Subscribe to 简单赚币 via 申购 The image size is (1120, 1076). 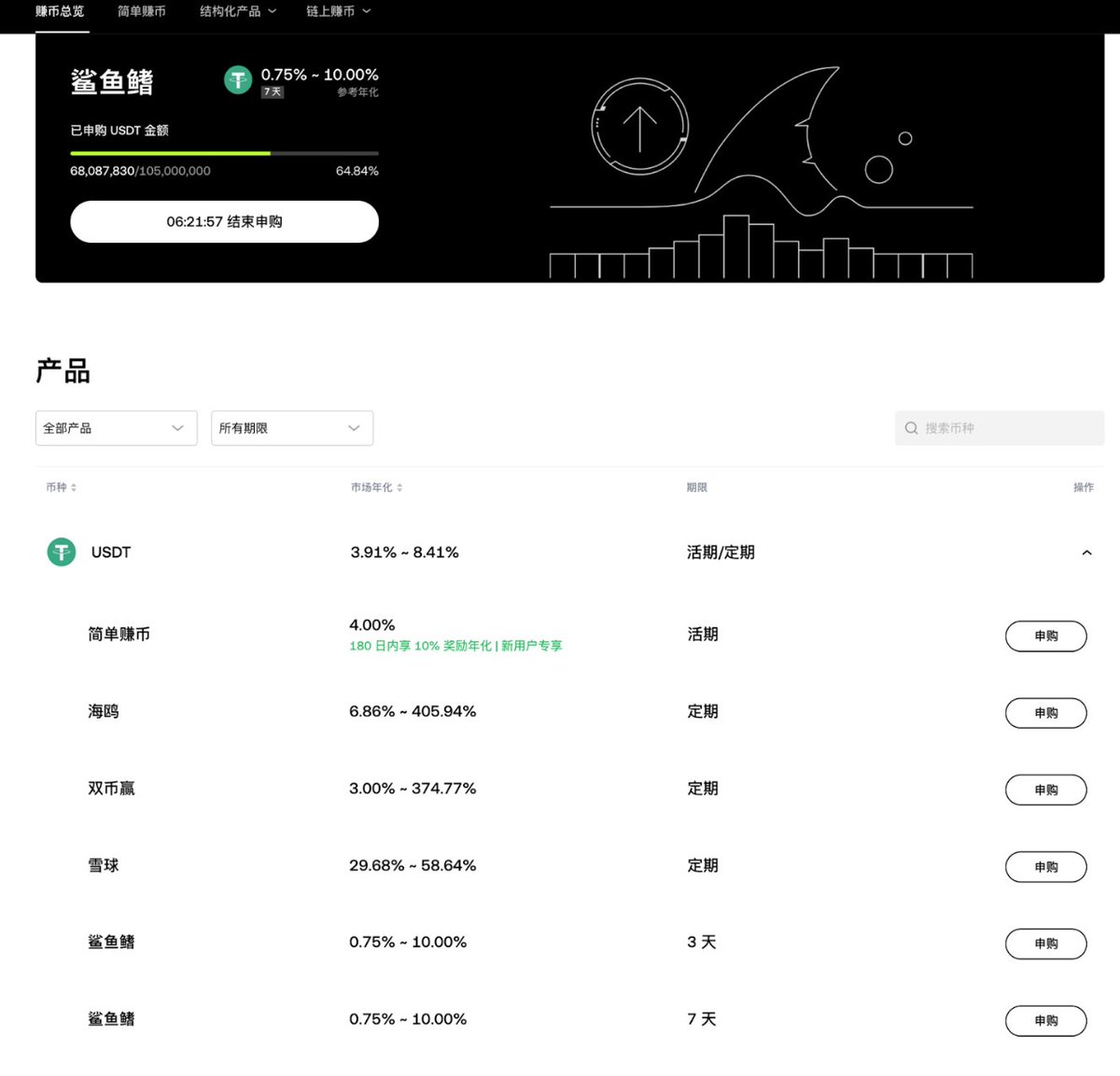pos(1045,636)
